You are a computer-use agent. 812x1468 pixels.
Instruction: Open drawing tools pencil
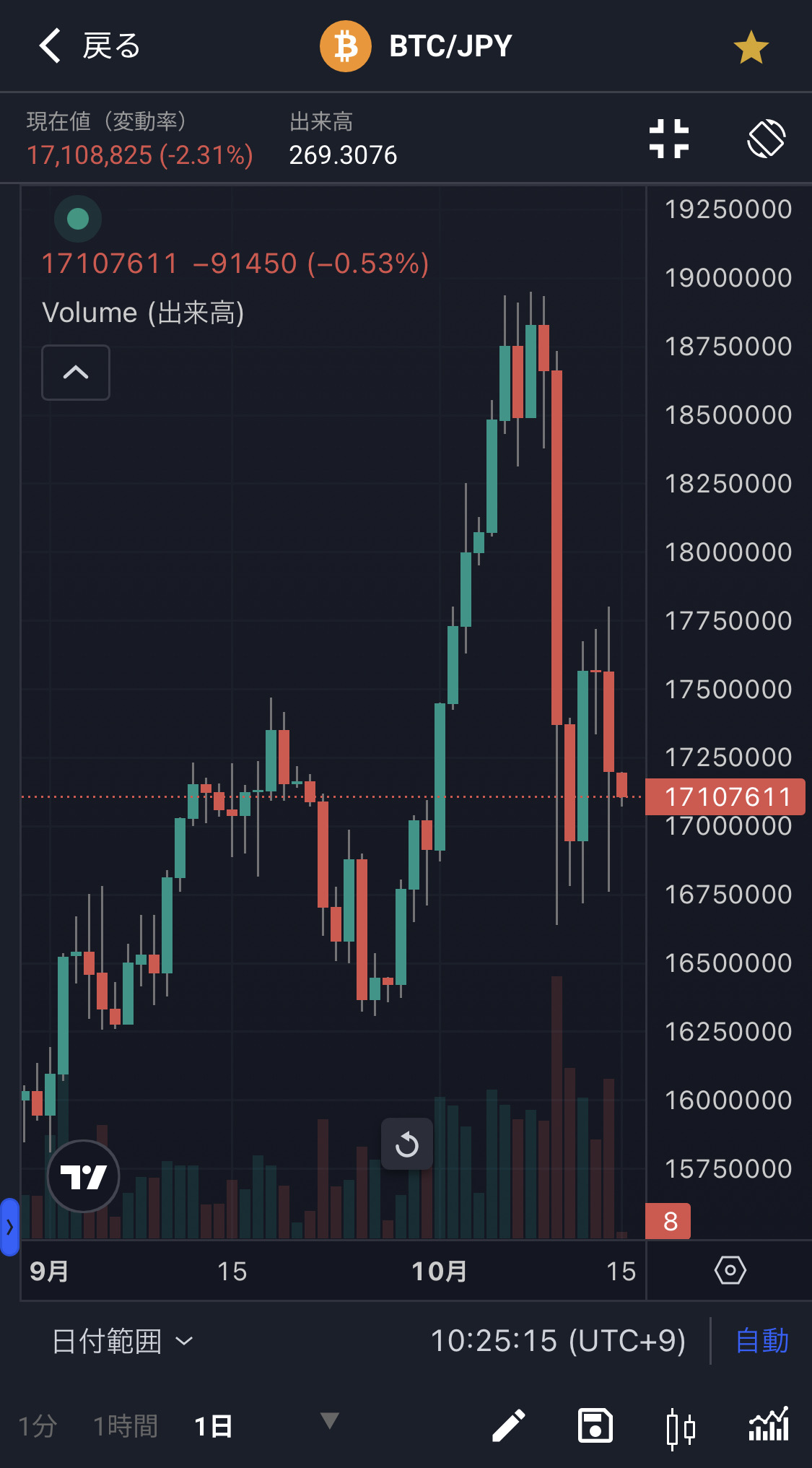point(509,1426)
